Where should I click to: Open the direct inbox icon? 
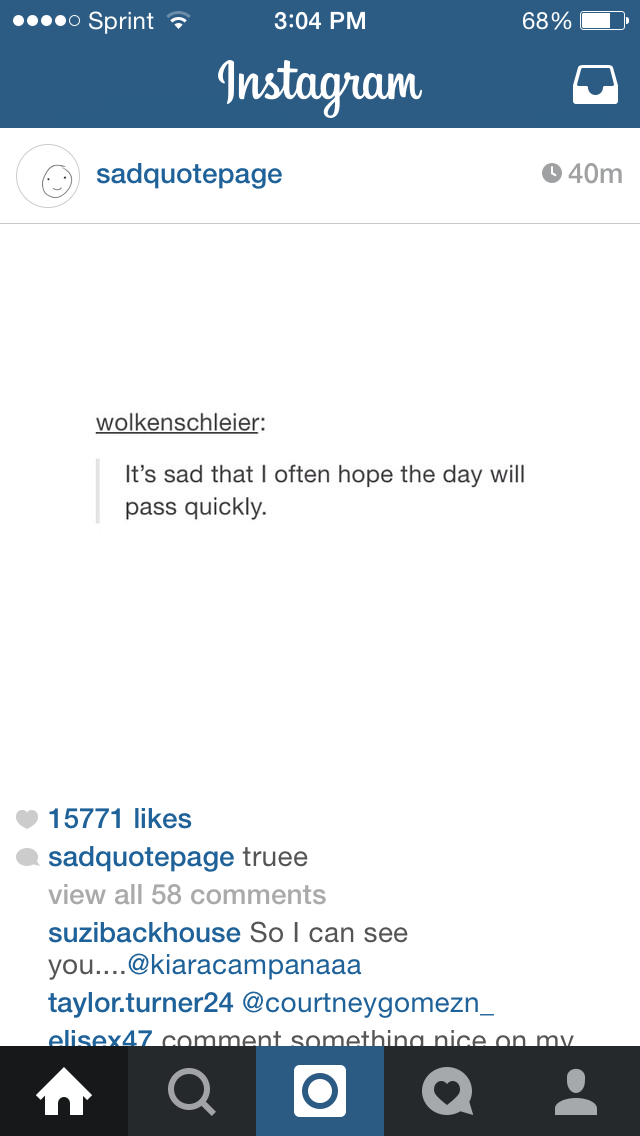595,85
